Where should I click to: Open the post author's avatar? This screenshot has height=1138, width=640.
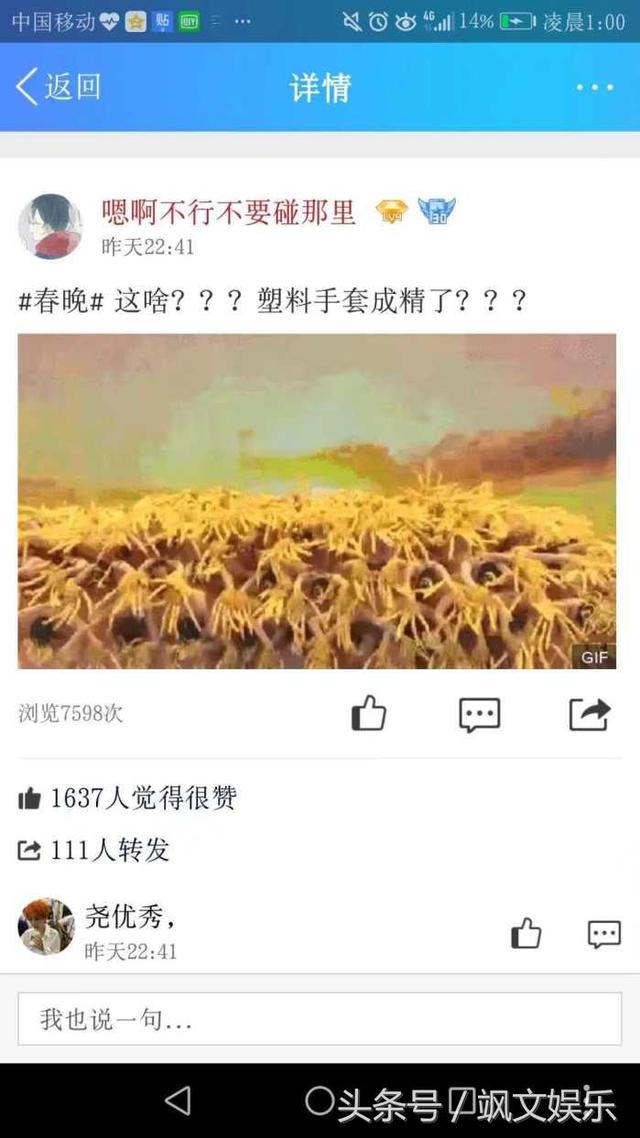tap(50, 226)
